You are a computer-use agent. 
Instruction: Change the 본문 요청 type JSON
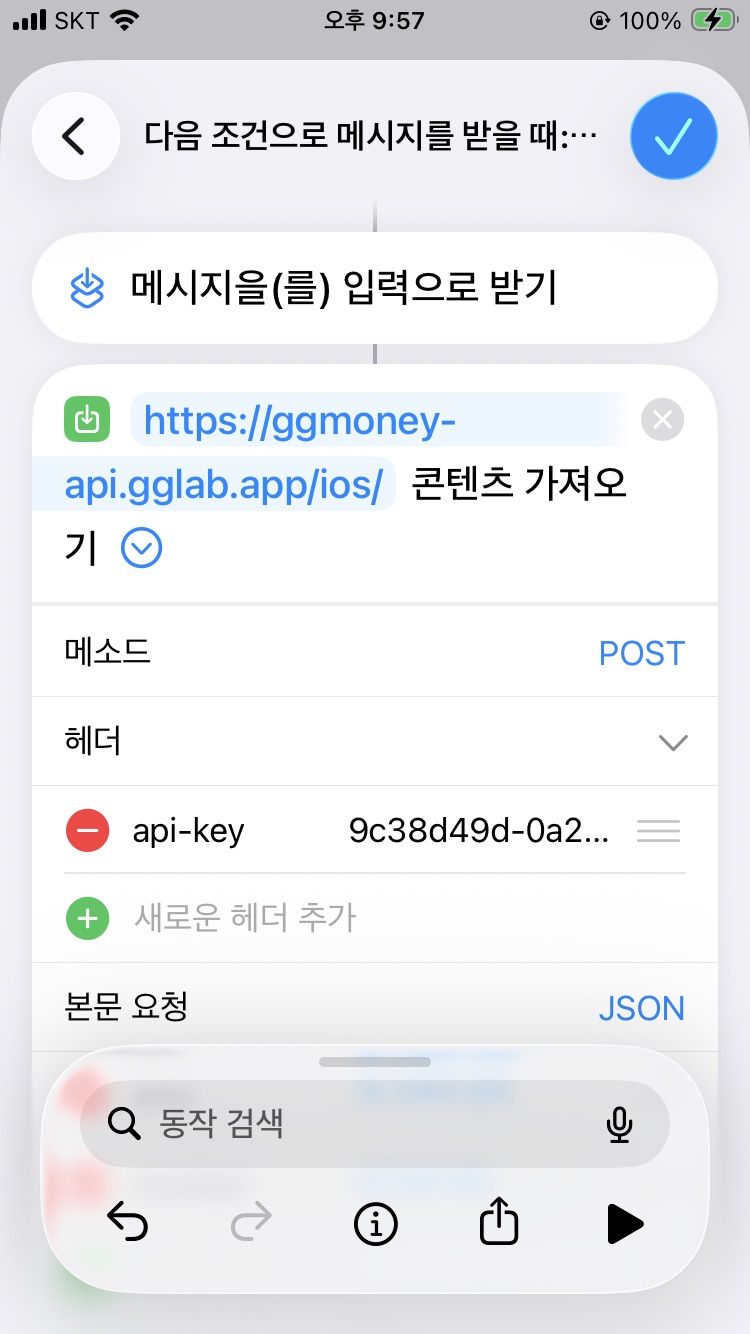click(641, 1008)
